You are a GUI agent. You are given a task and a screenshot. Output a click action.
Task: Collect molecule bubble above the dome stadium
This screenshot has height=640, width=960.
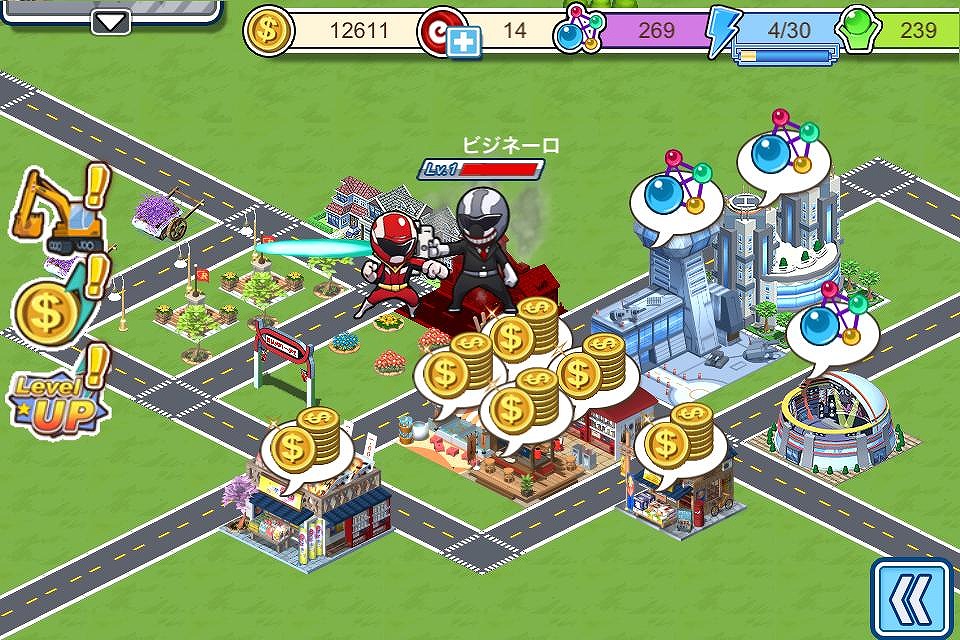pos(833,325)
